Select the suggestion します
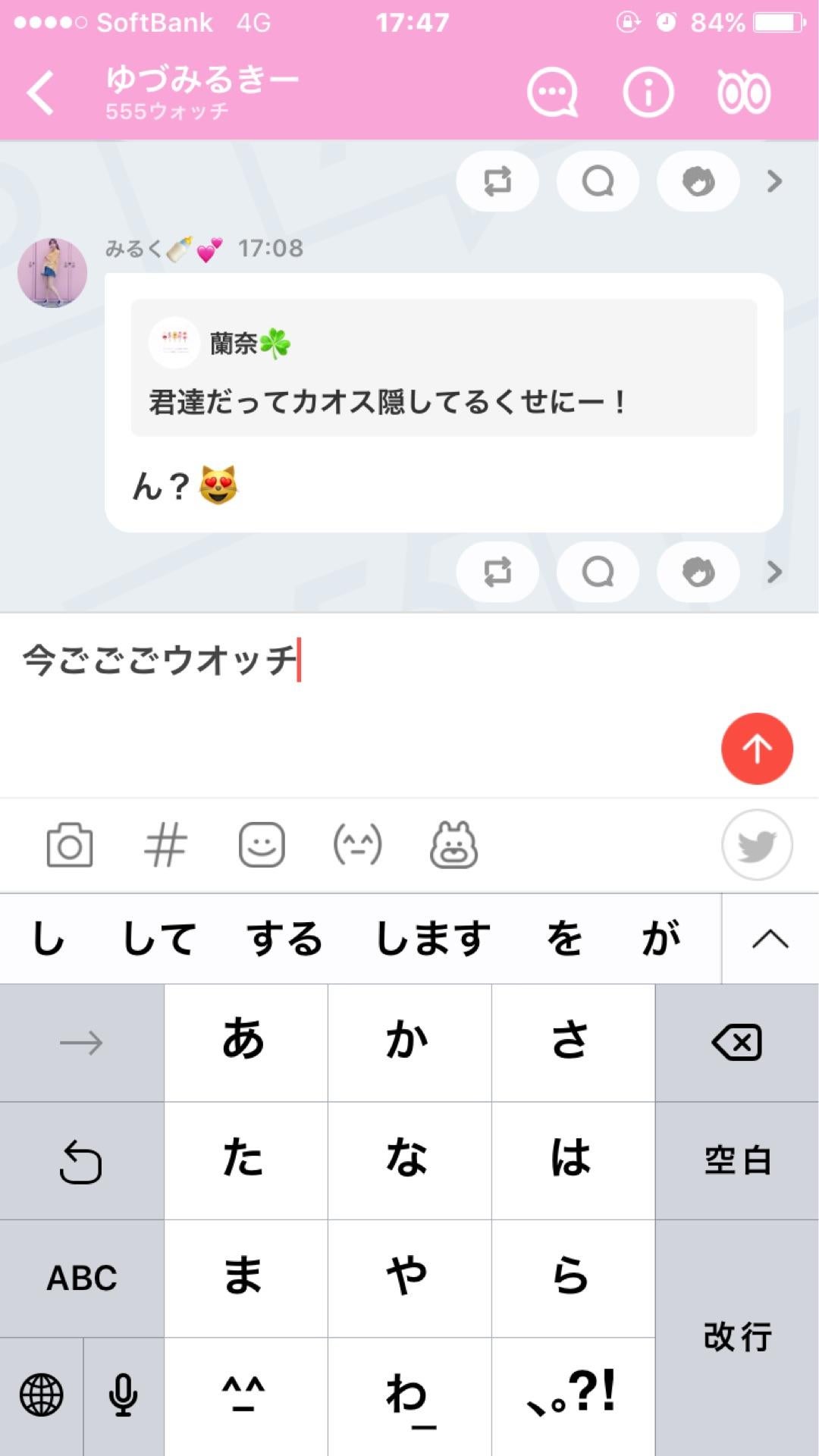Screen dimensions: 819x1456 [429, 937]
